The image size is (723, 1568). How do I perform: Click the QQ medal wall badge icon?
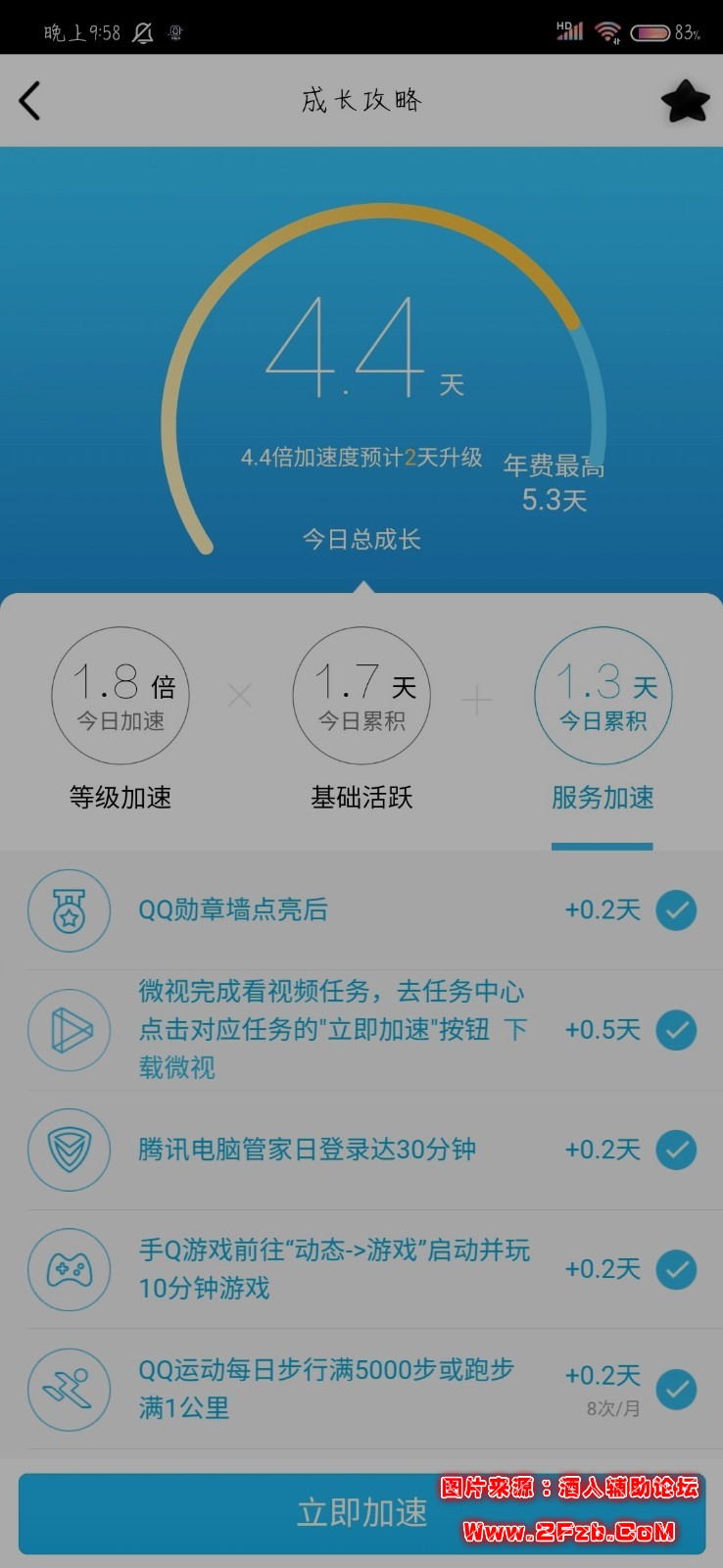click(x=69, y=910)
